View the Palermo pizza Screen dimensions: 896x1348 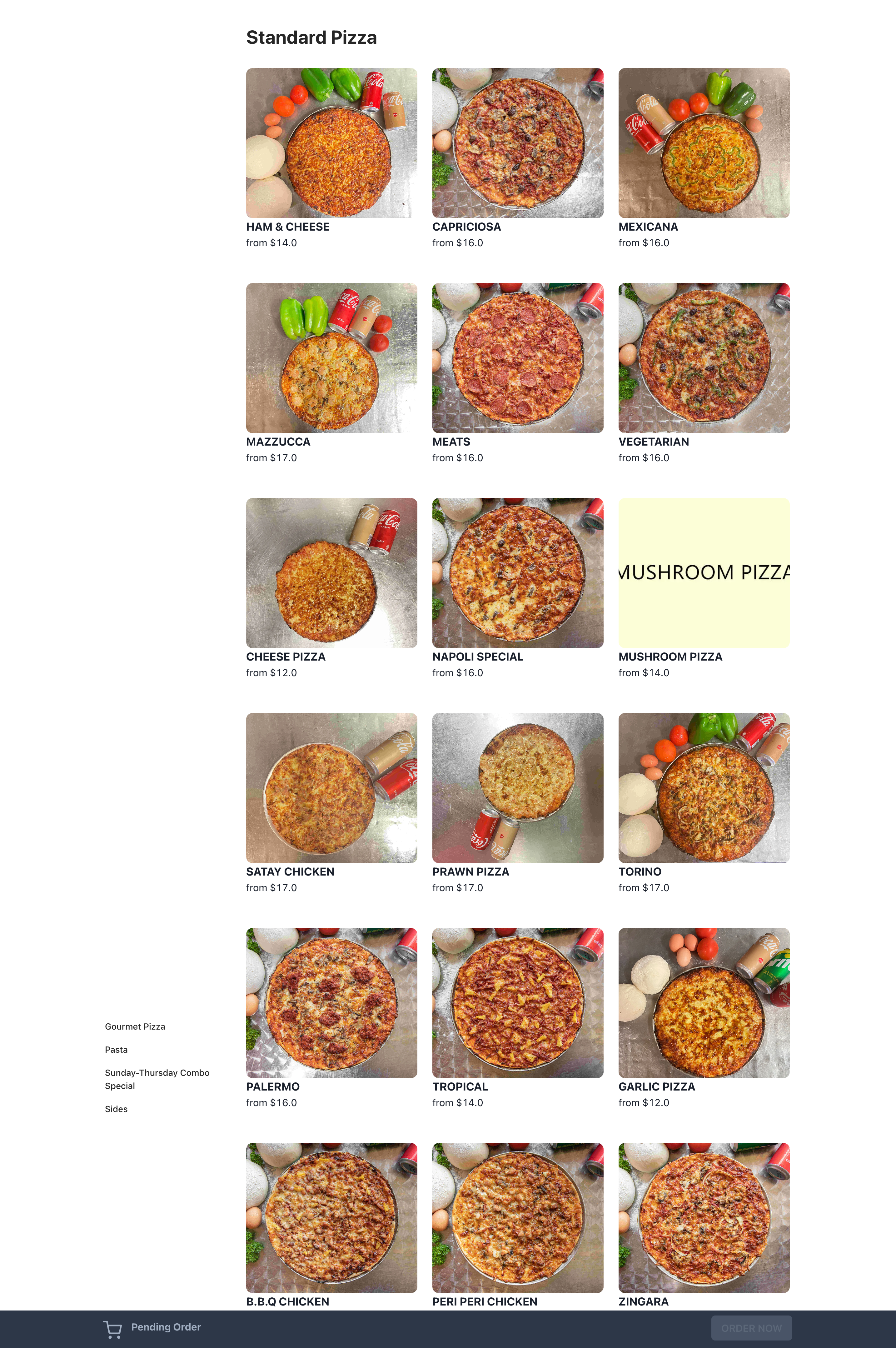(331, 1002)
